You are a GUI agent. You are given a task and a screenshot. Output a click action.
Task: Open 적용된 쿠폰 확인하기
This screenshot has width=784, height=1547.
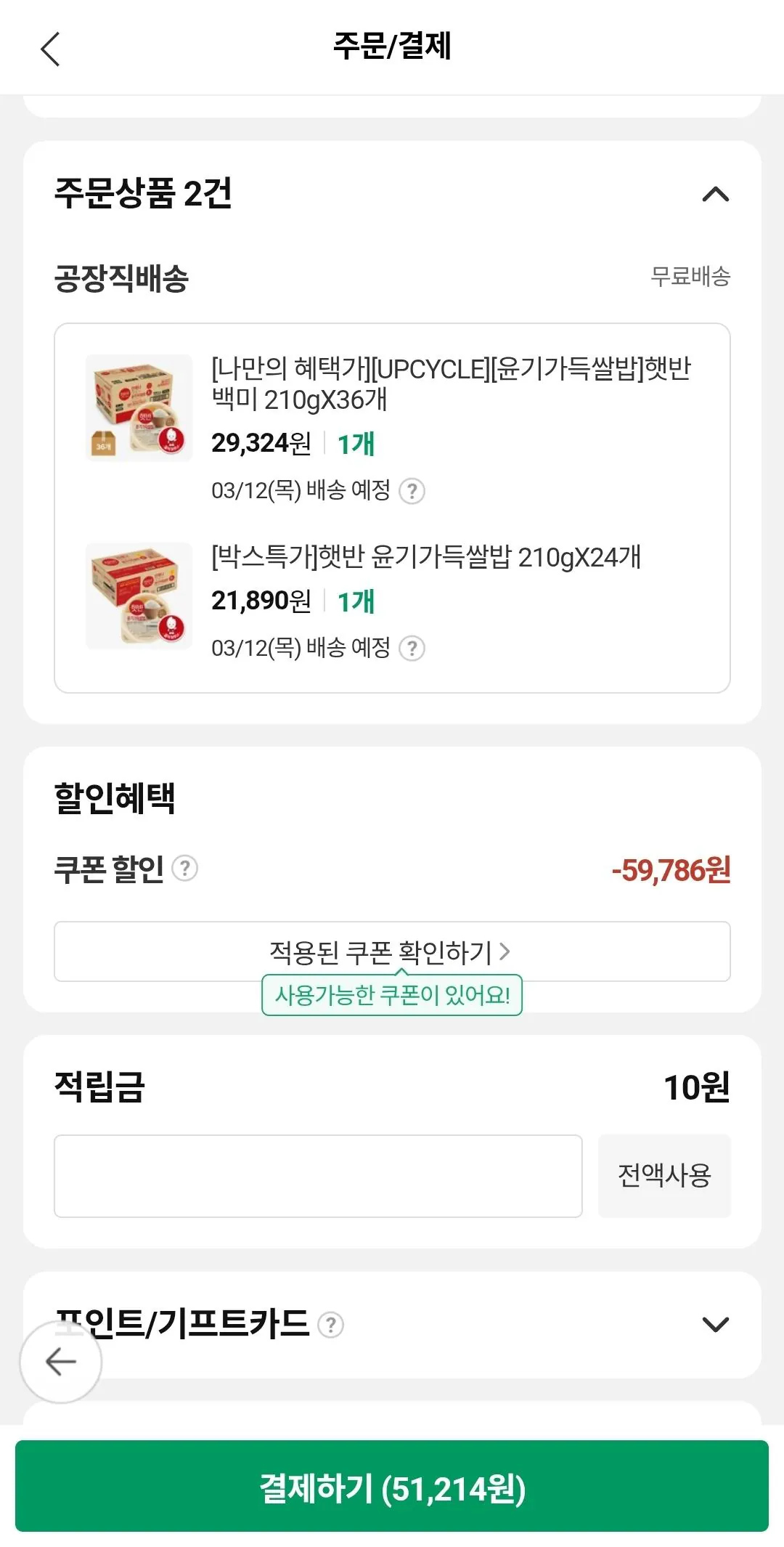tap(391, 951)
